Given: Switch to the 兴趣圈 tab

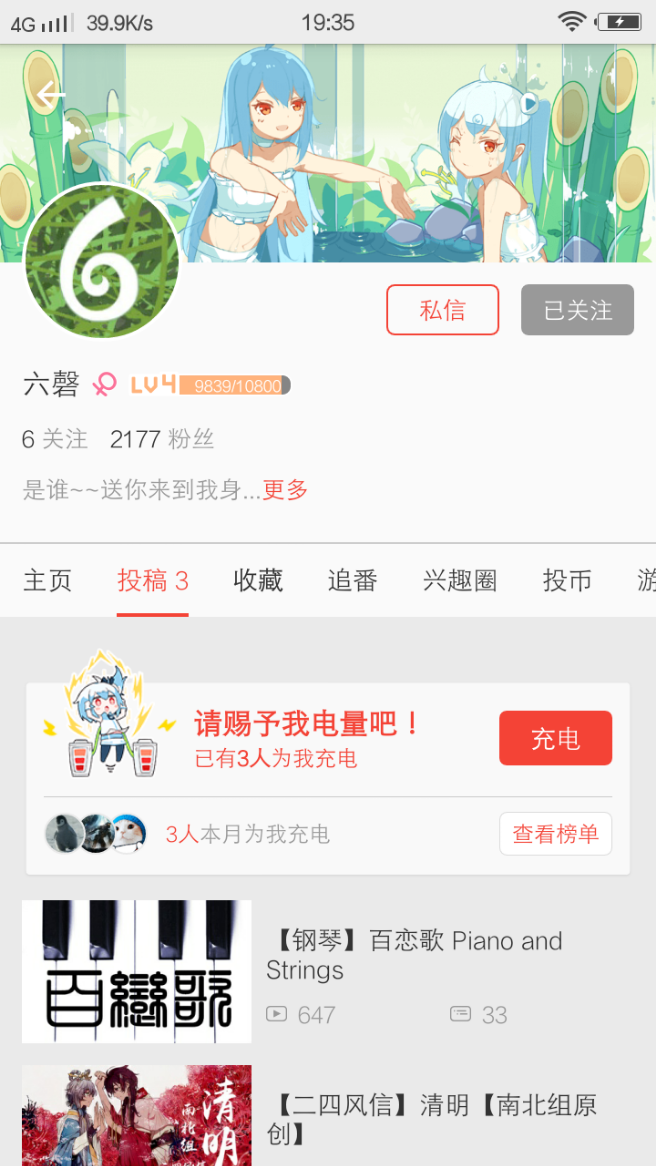Looking at the screenshot, I should click(x=459, y=581).
